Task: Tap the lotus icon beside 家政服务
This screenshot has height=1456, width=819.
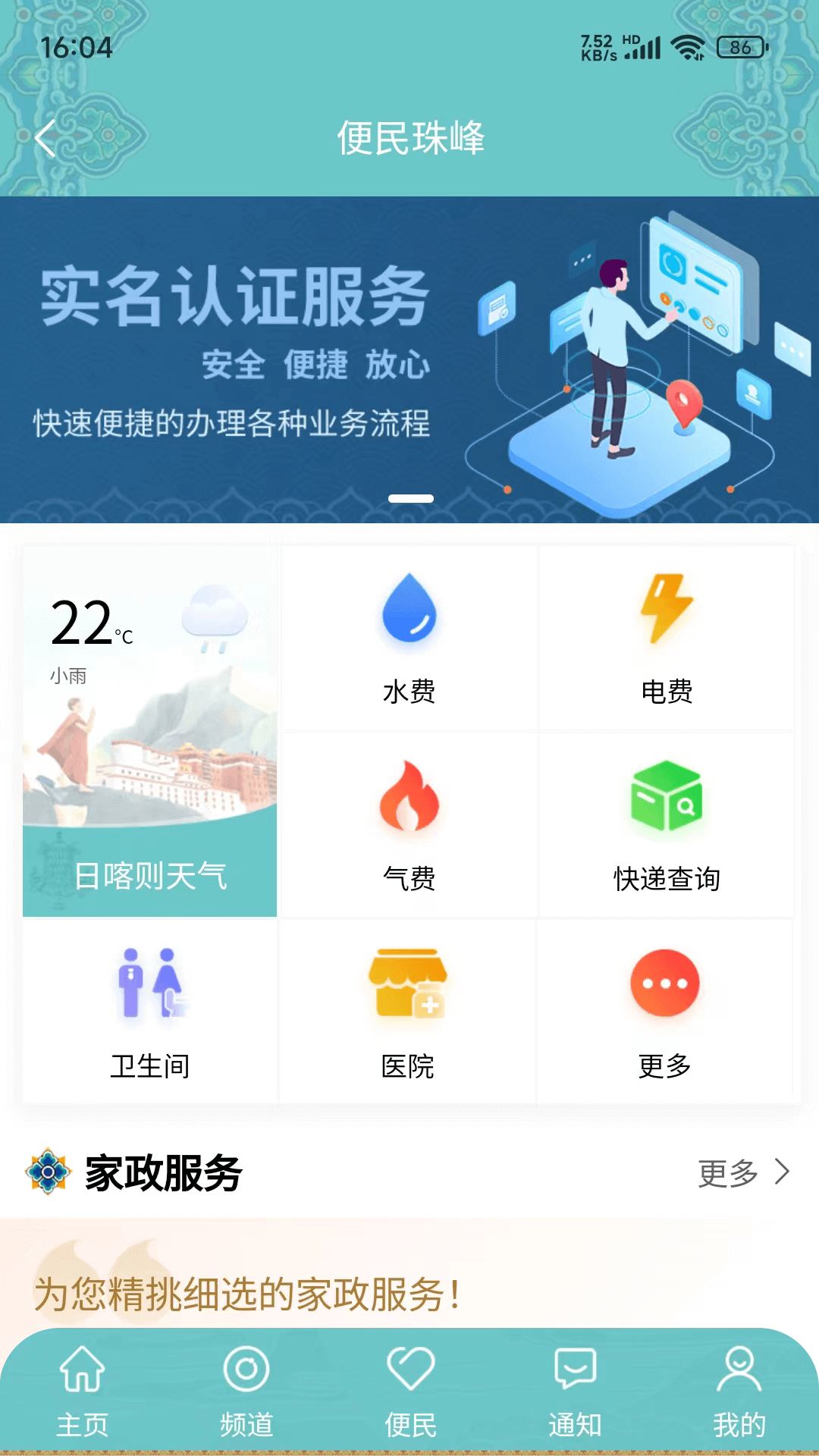Action: pyautogui.click(x=47, y=1171)
